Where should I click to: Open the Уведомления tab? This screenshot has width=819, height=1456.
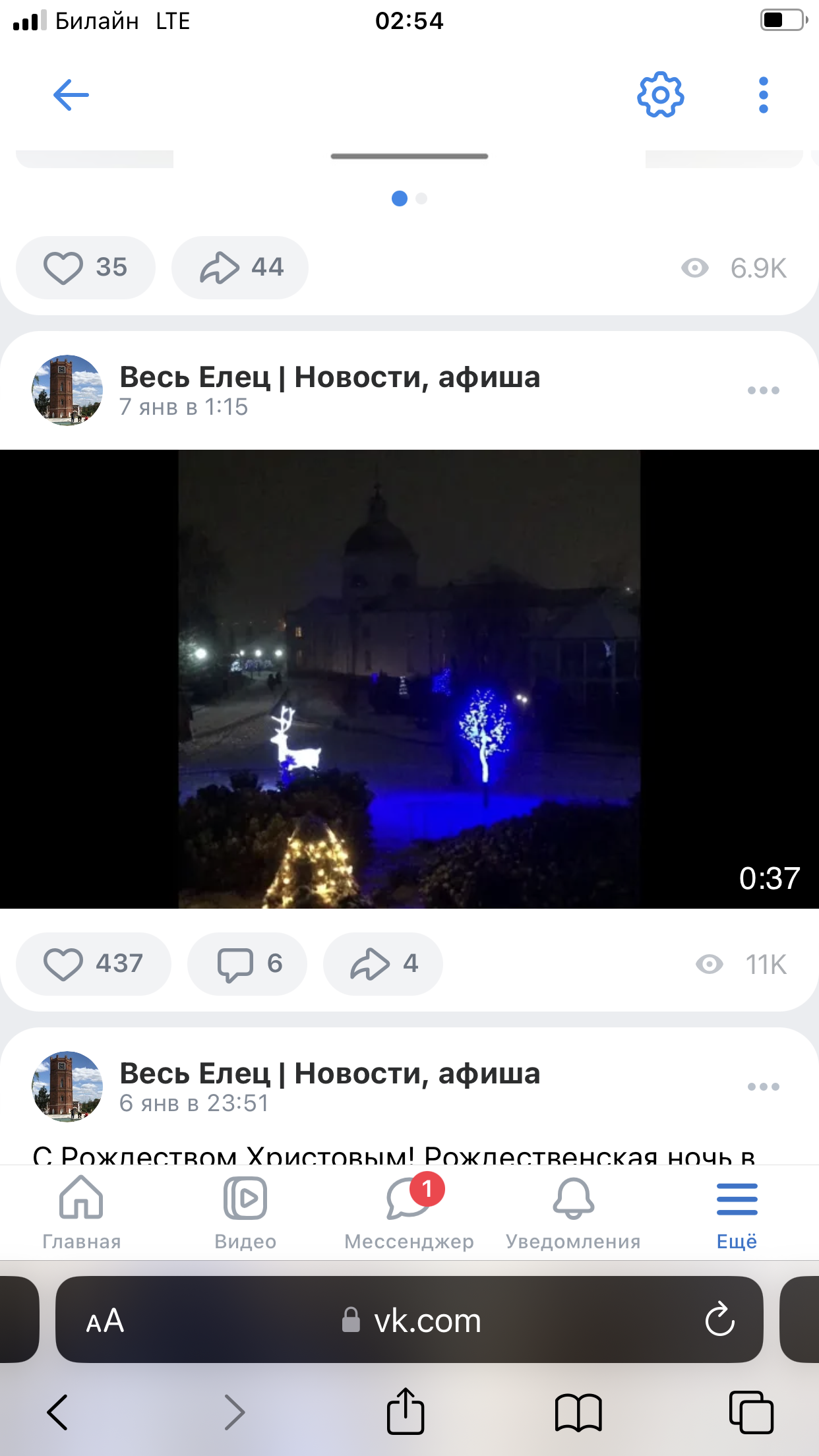coord(573,1213)
